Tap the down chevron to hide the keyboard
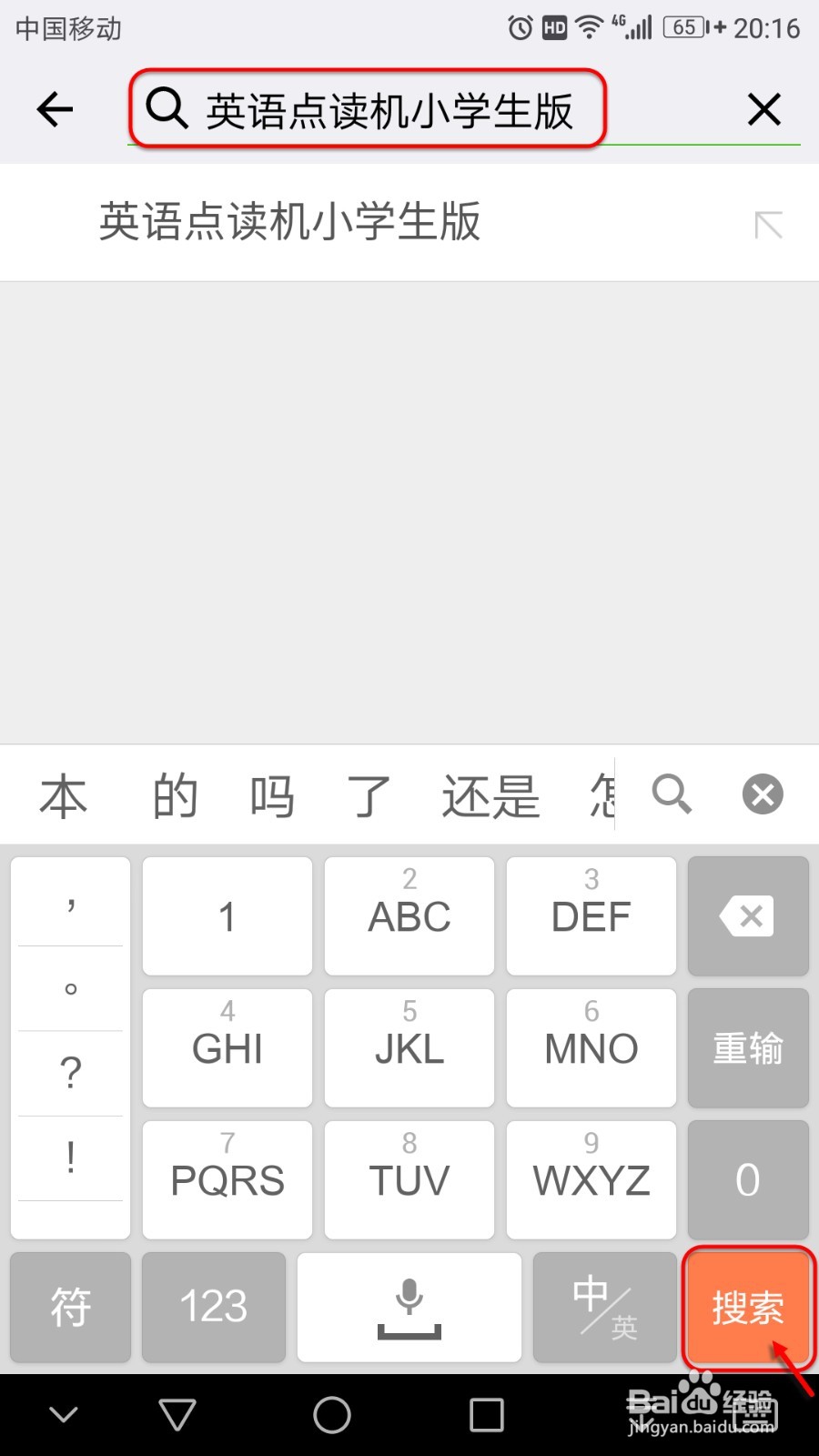Image resolution: width=819 pixels, height=1456 pixels. (62, 1415)
